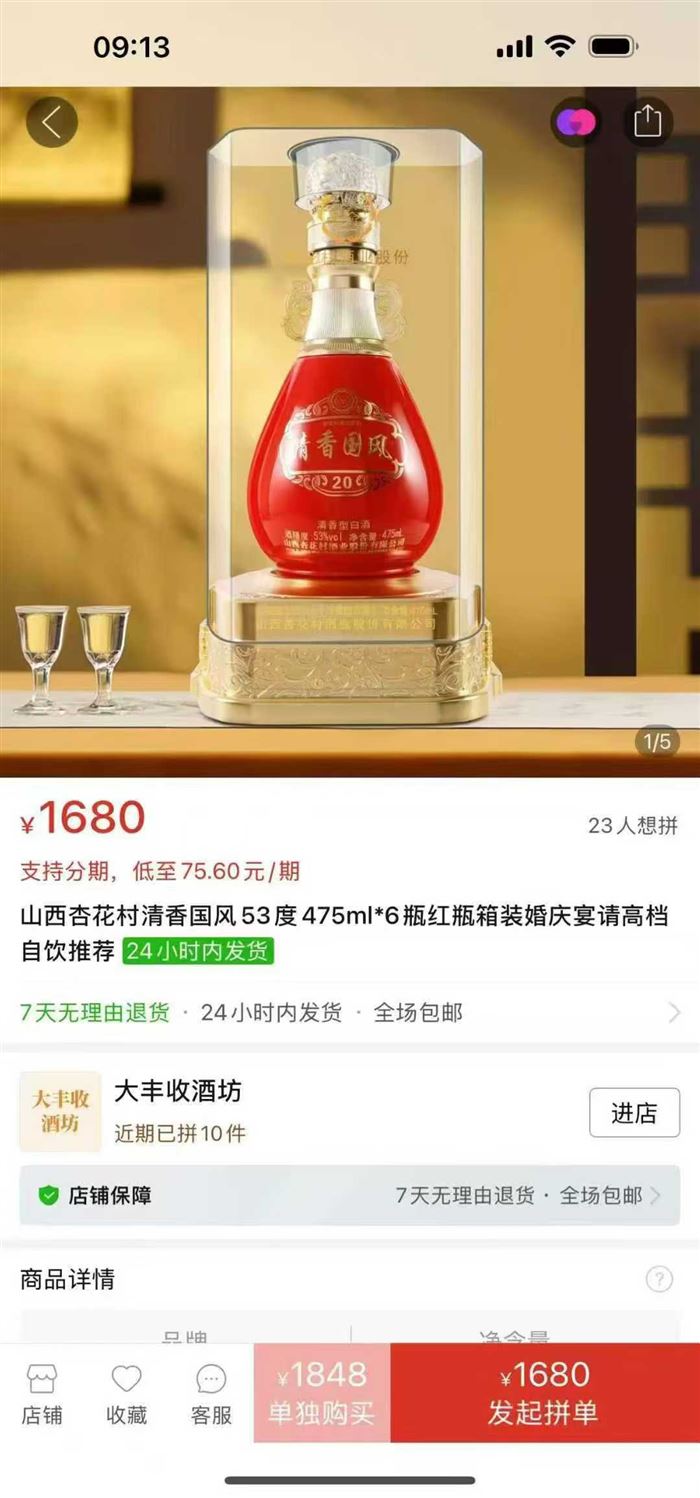
Task: Open the product image gallery
Action: pos(350,430)
